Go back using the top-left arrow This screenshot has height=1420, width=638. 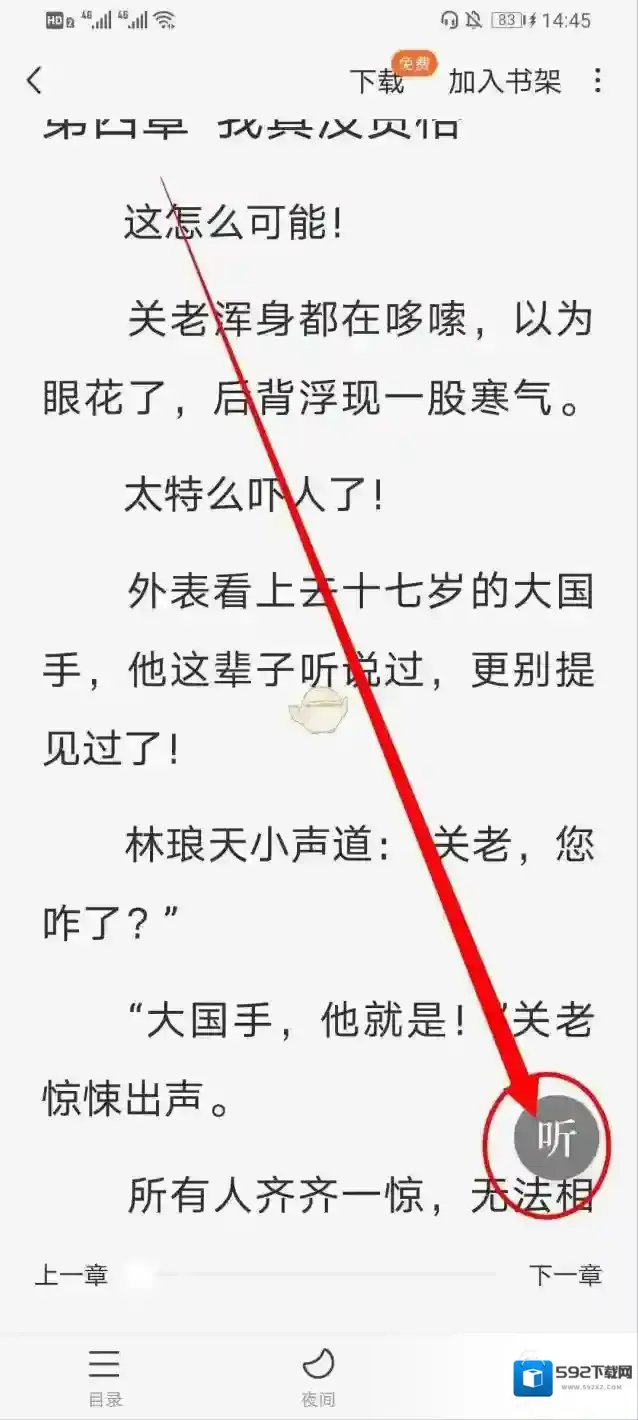coord(35,81)
